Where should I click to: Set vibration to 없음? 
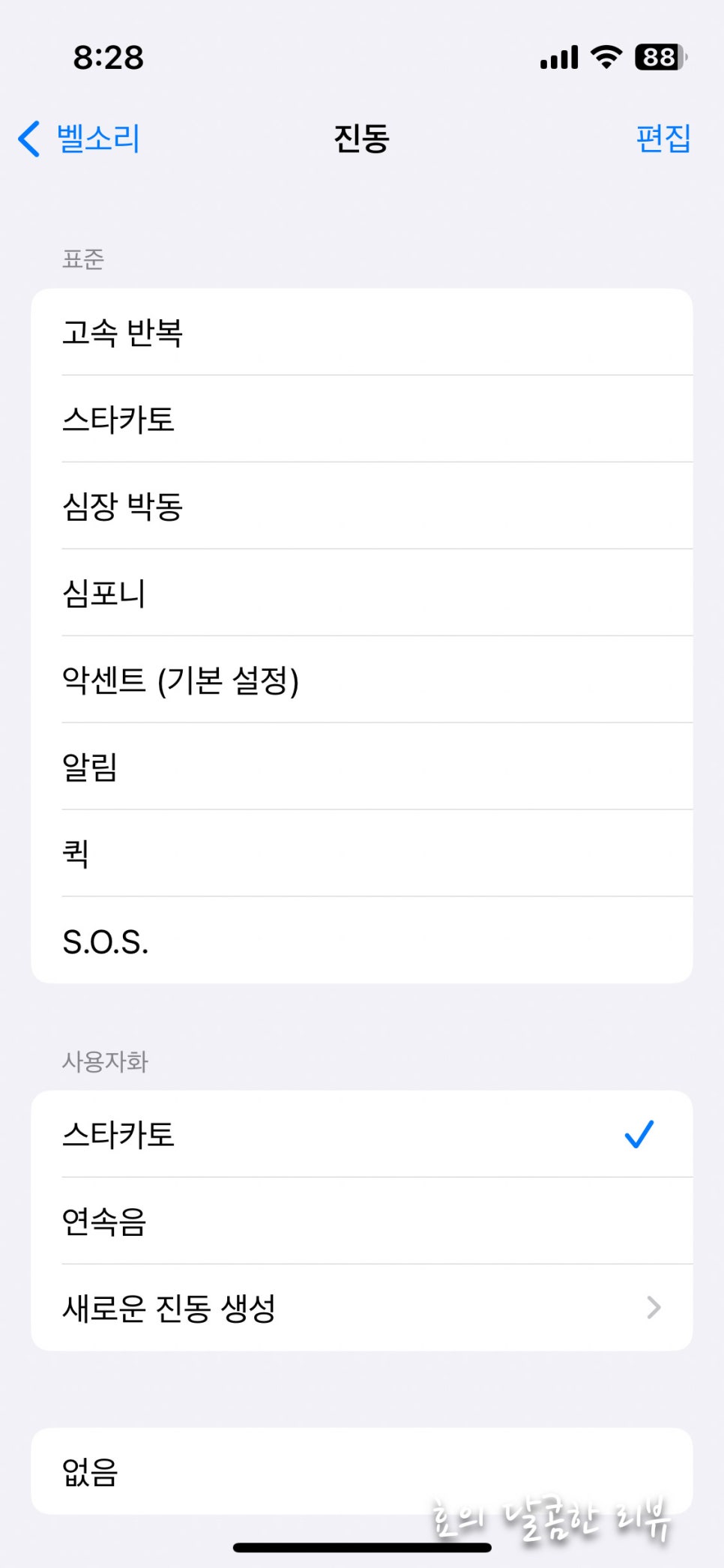[x=362, y=1471]
